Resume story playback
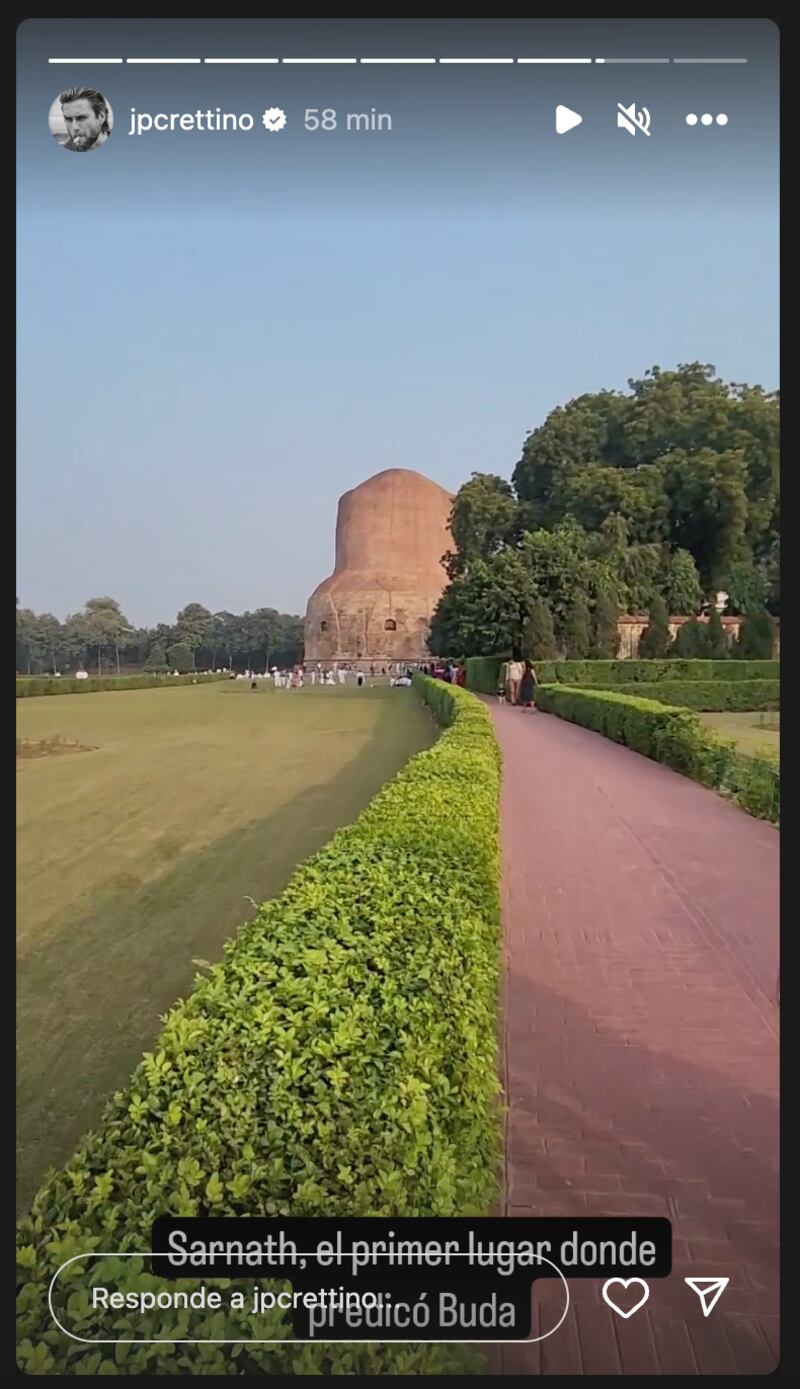This screenshot has height=1389, width=800. [568, 120]
